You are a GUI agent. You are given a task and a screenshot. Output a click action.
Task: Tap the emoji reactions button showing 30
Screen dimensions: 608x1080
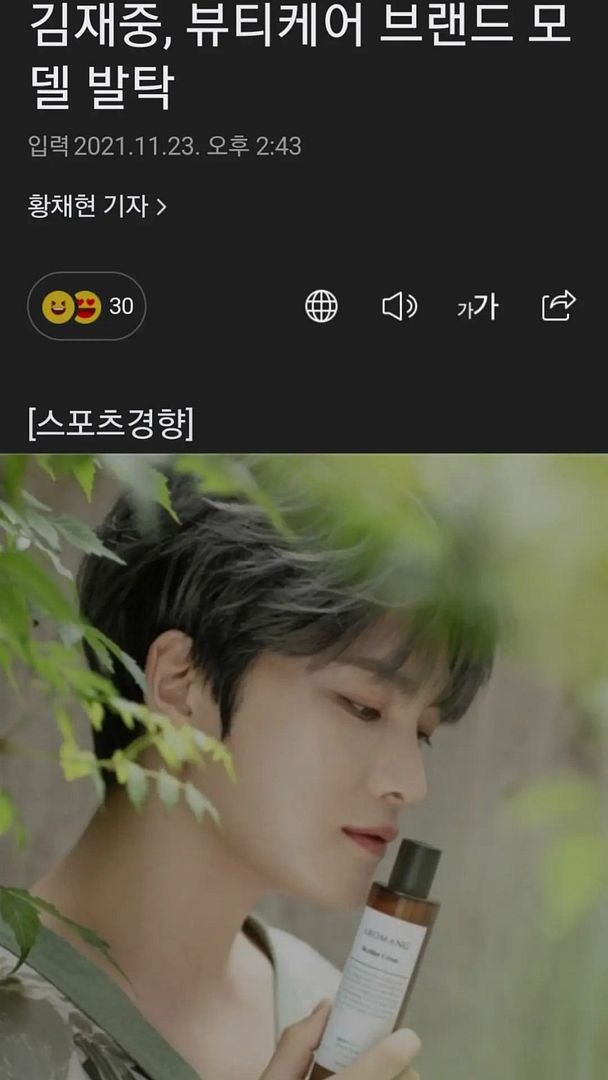tap(87, 306)
